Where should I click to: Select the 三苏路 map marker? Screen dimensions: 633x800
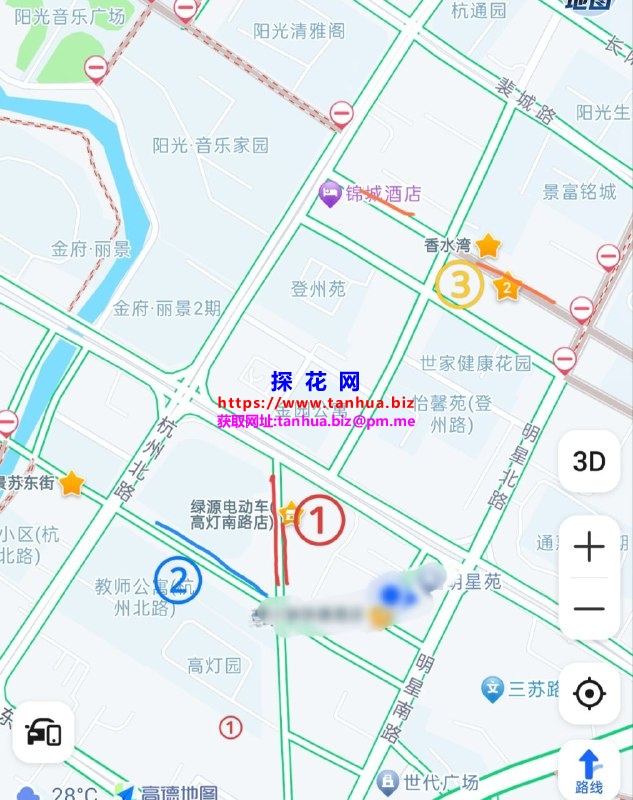coord(492,688)
